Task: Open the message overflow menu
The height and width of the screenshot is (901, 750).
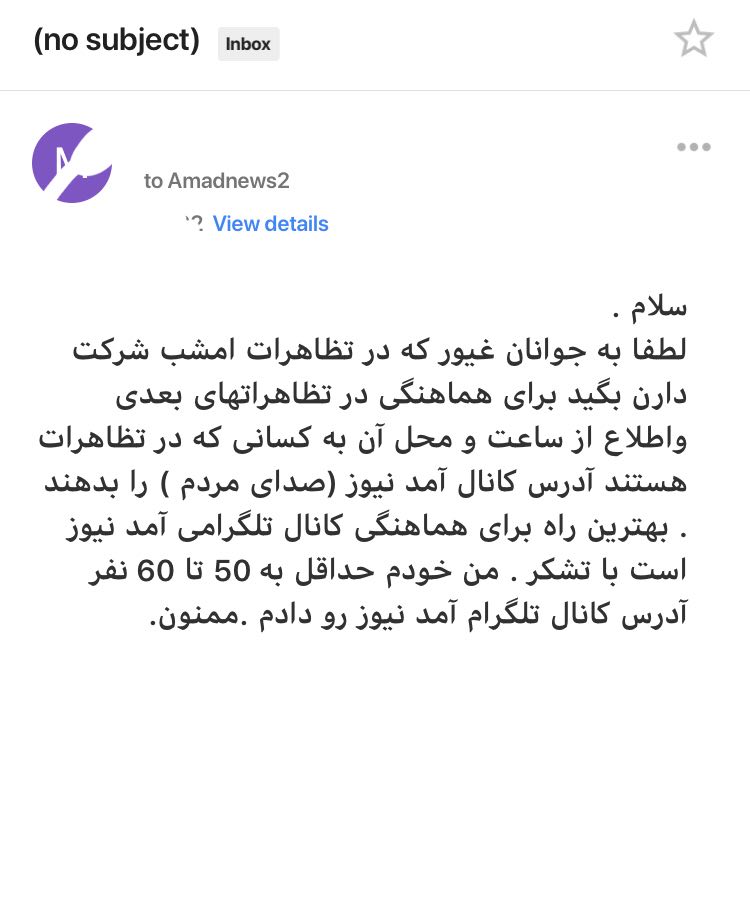Action: 693,147
